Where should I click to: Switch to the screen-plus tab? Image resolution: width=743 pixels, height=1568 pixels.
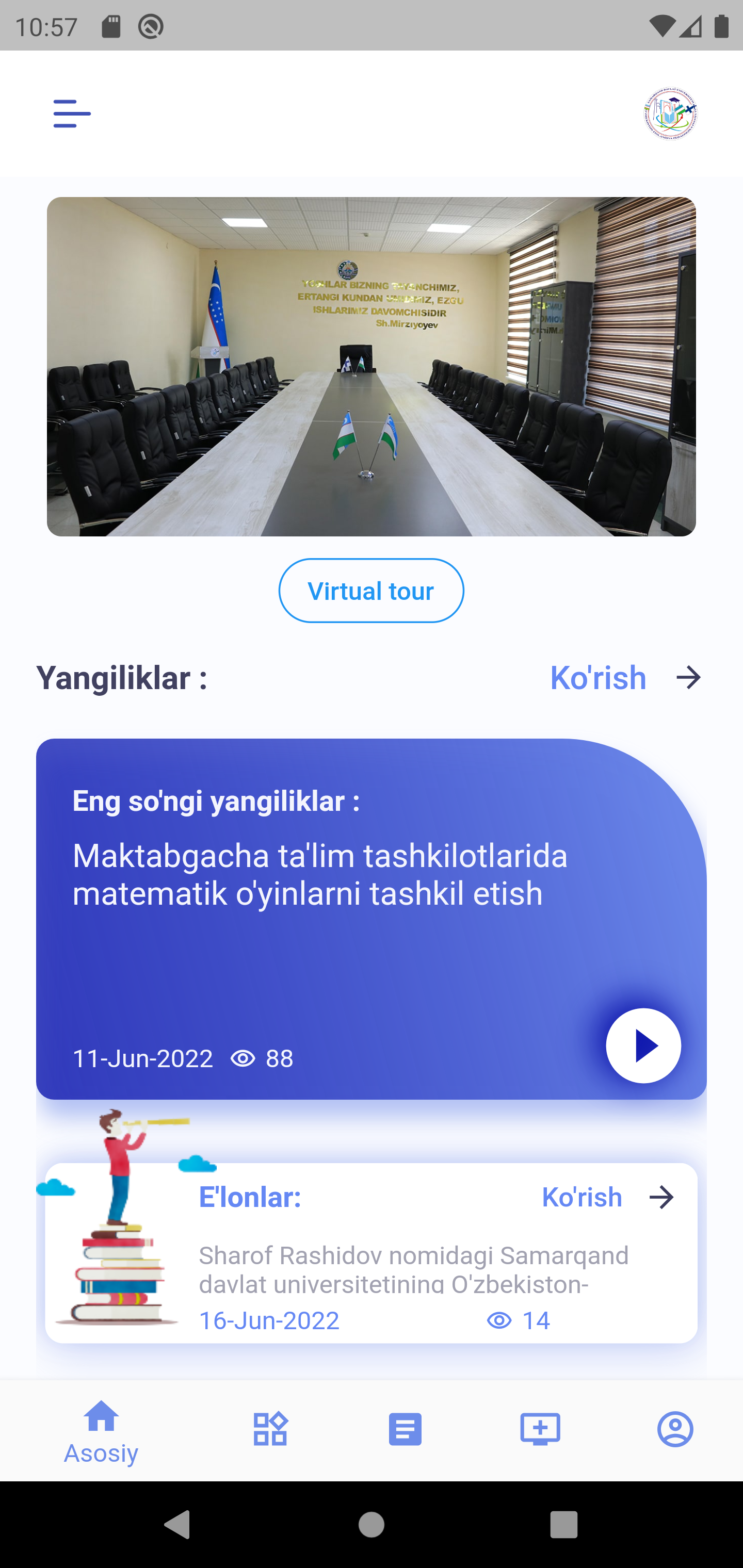tap(540, 1429)
